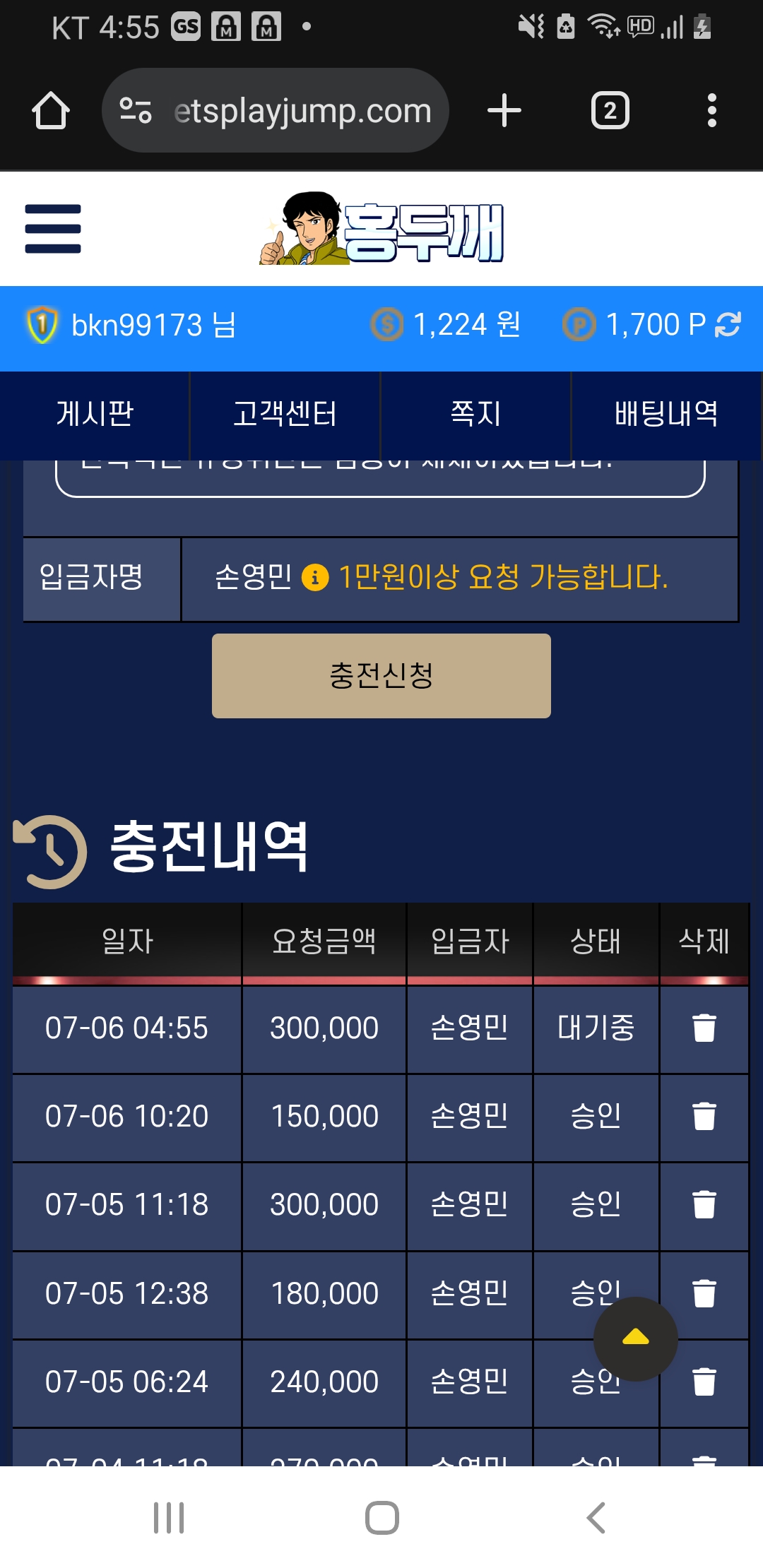Delete the 07-05 11:18 charge entry
The width and height of the screenshot is (763, 1568).
pos(704,1205)
